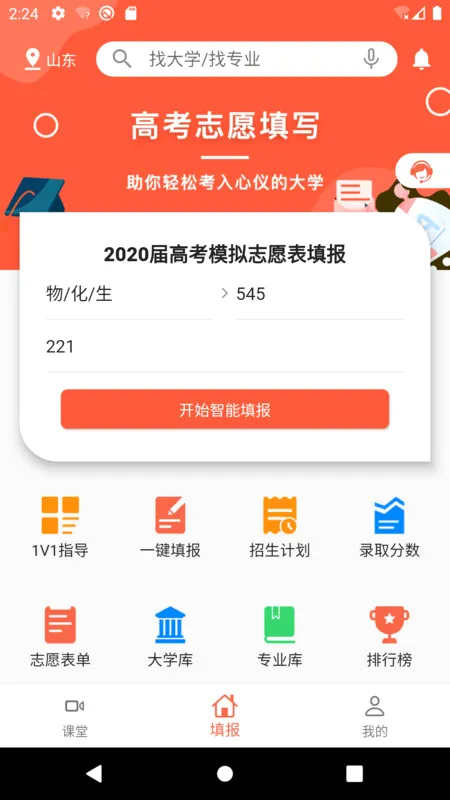Open 大学库
The width and height of the screenshot is (450, 800).
[170, 637]
